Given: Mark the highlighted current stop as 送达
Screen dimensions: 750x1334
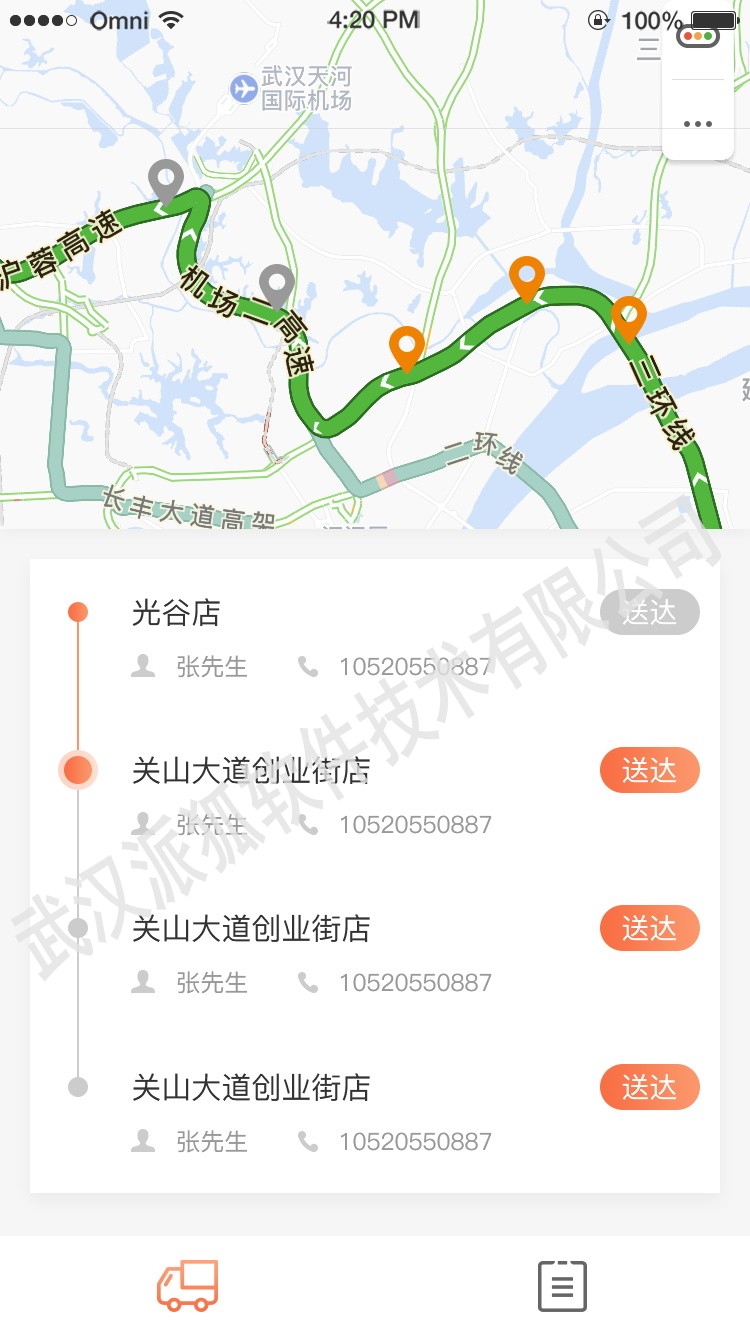Looking at the screenshot, I should point(650,771).
